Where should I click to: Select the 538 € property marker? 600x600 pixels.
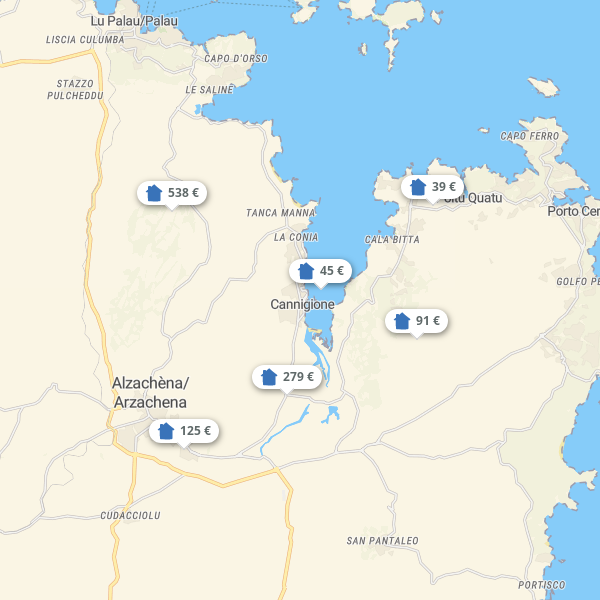click(172, 193)
